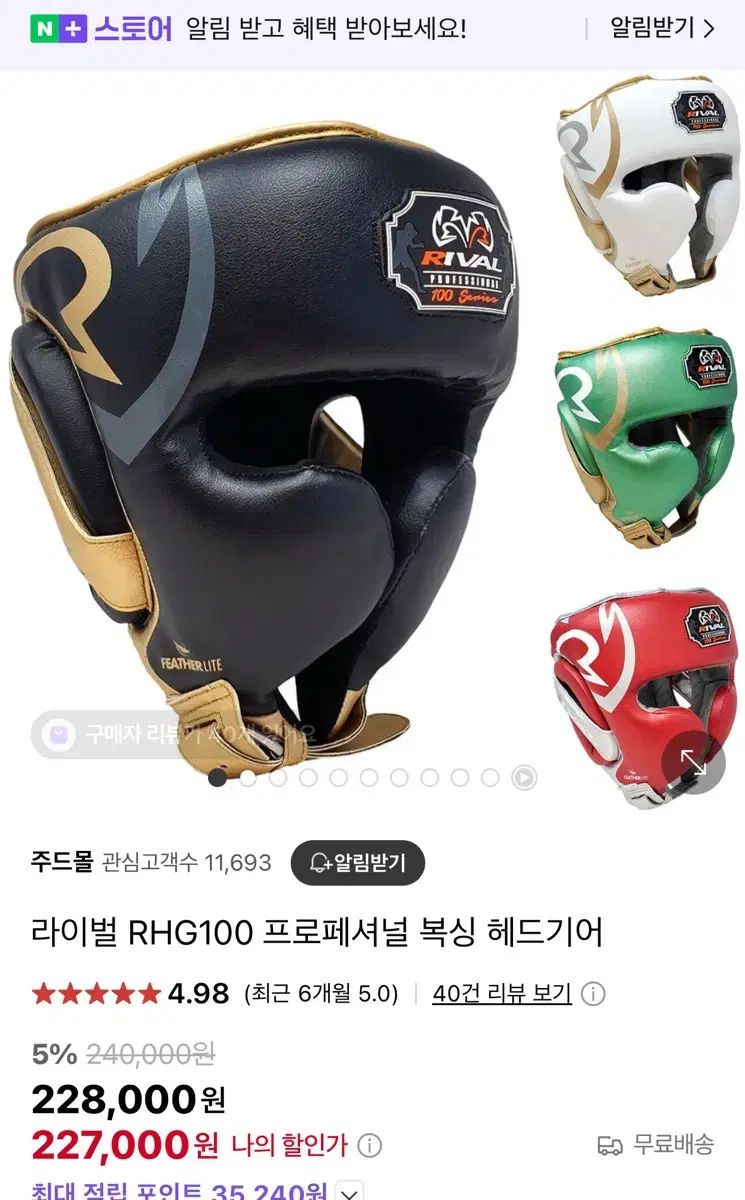Screen dimensions: 745x1200
Task: Tap 알림받기 in the top banner
Action: coord(661,28)
